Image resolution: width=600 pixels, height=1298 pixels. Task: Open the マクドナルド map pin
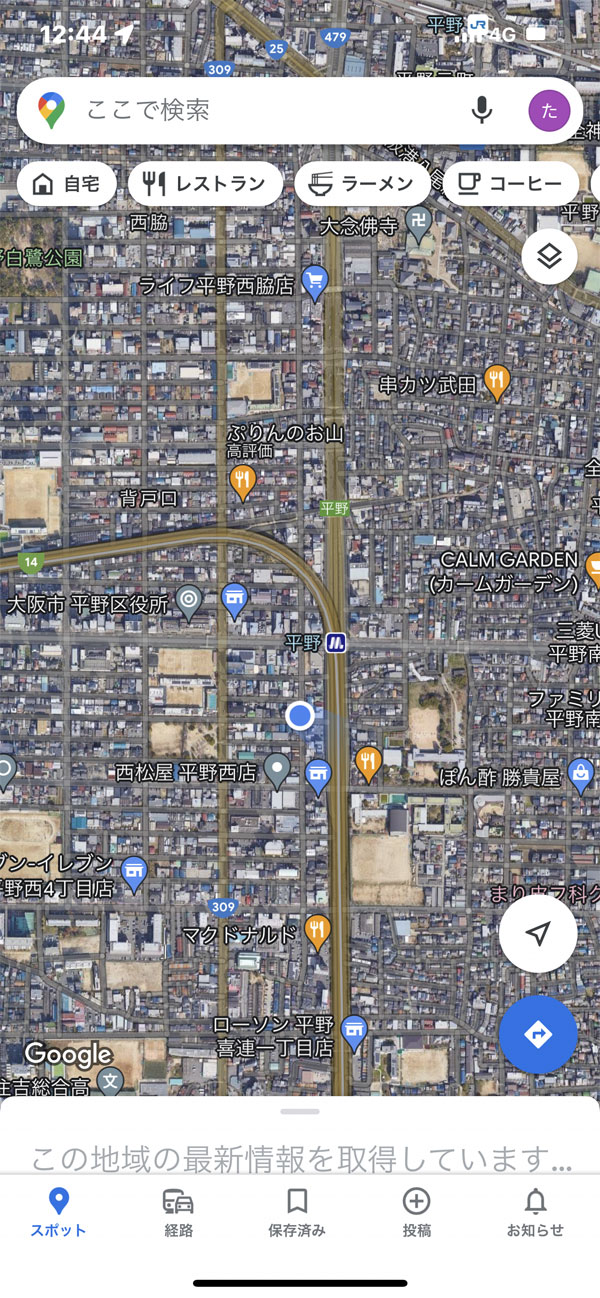318,932
